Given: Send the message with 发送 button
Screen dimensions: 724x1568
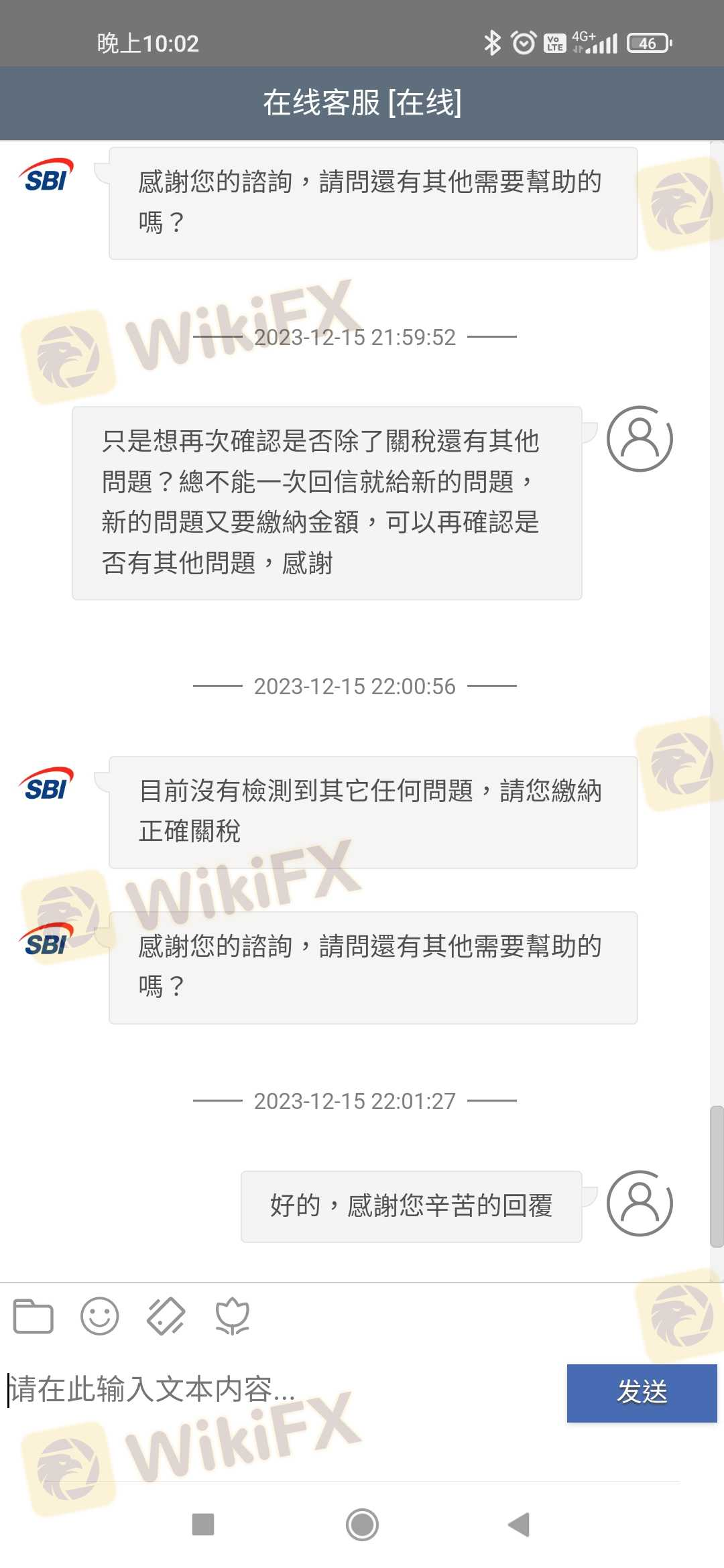Looking at the screenshot, I should [x=642, y=1392].
